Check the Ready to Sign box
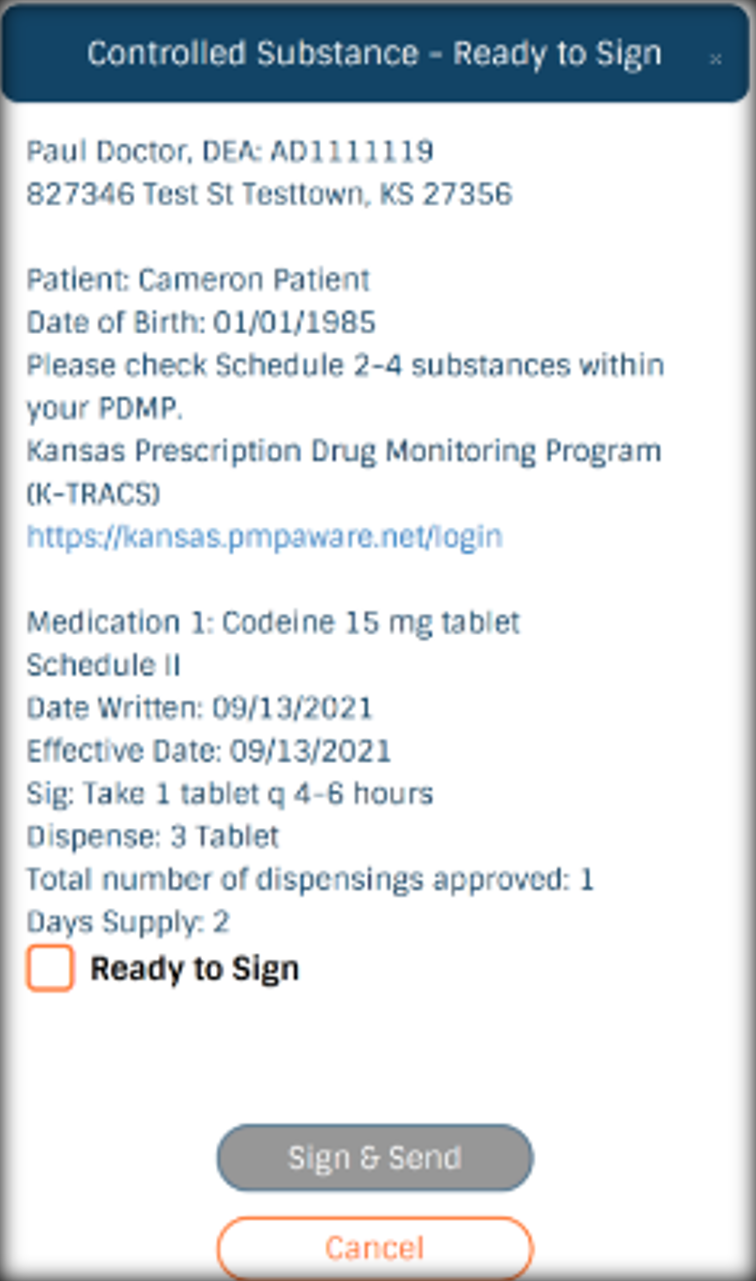This screenshot has height=1281, width=756. tap(50, 969)
